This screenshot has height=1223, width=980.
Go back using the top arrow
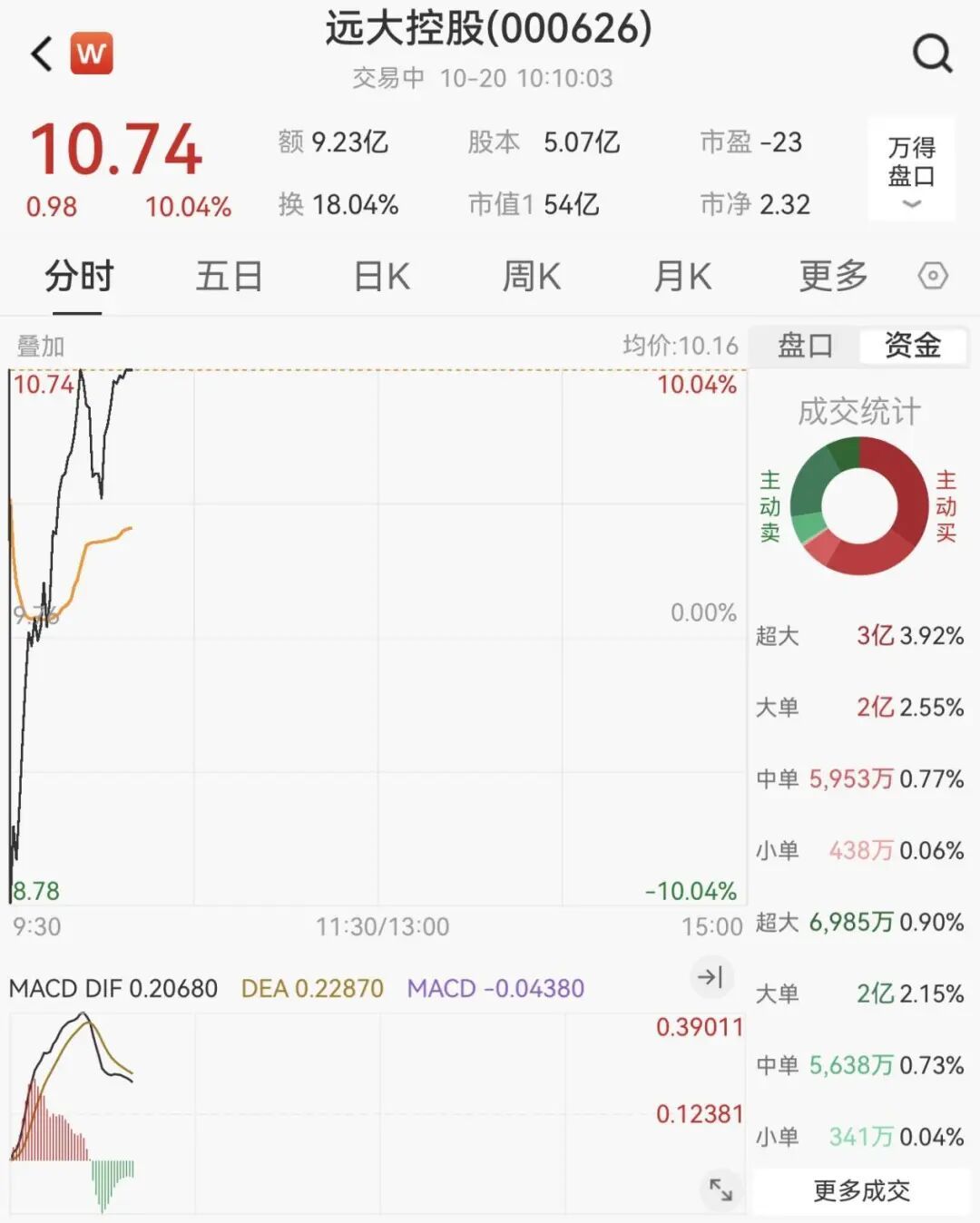pos(42,54)
